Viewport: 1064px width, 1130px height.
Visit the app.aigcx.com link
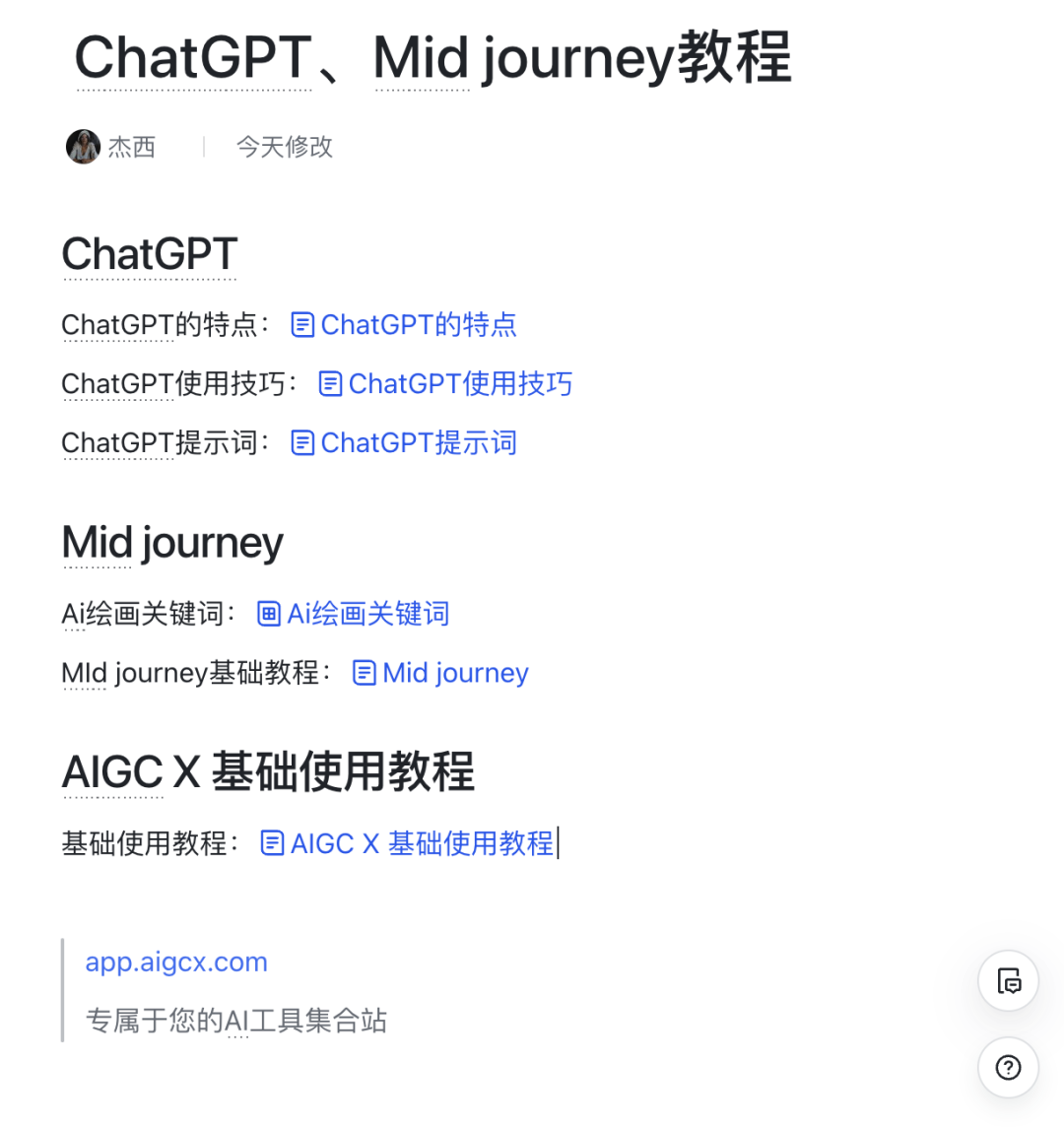176,962
